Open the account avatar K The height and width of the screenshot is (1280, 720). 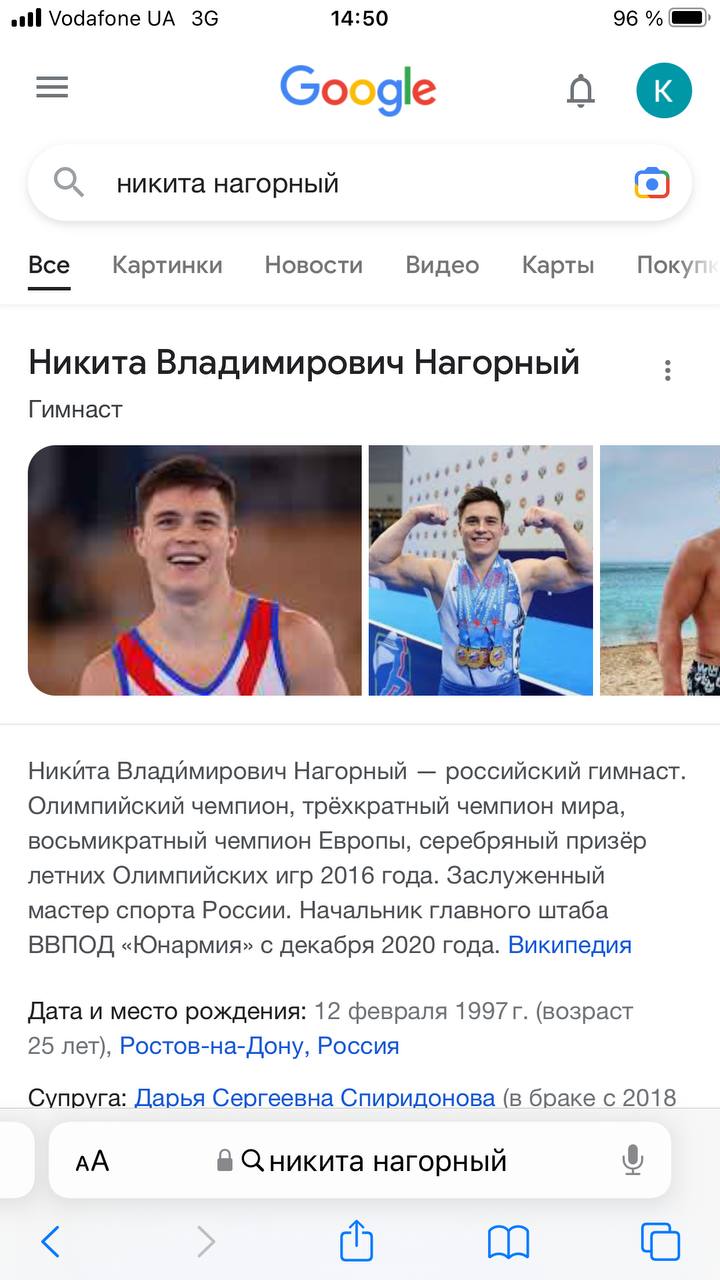pos(663,90)
